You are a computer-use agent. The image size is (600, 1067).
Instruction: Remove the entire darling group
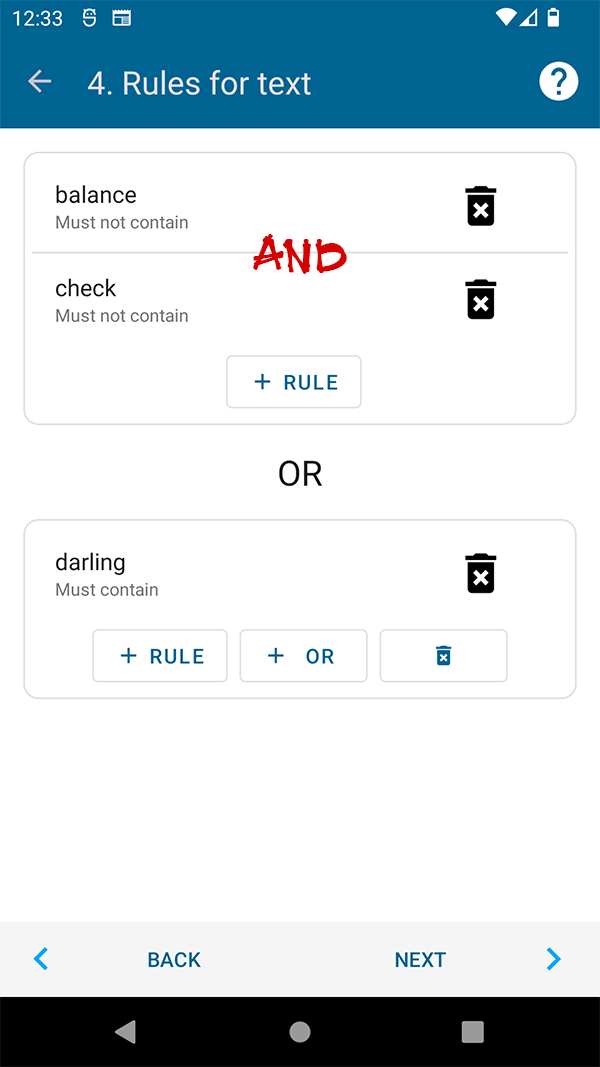coord(443,656)
